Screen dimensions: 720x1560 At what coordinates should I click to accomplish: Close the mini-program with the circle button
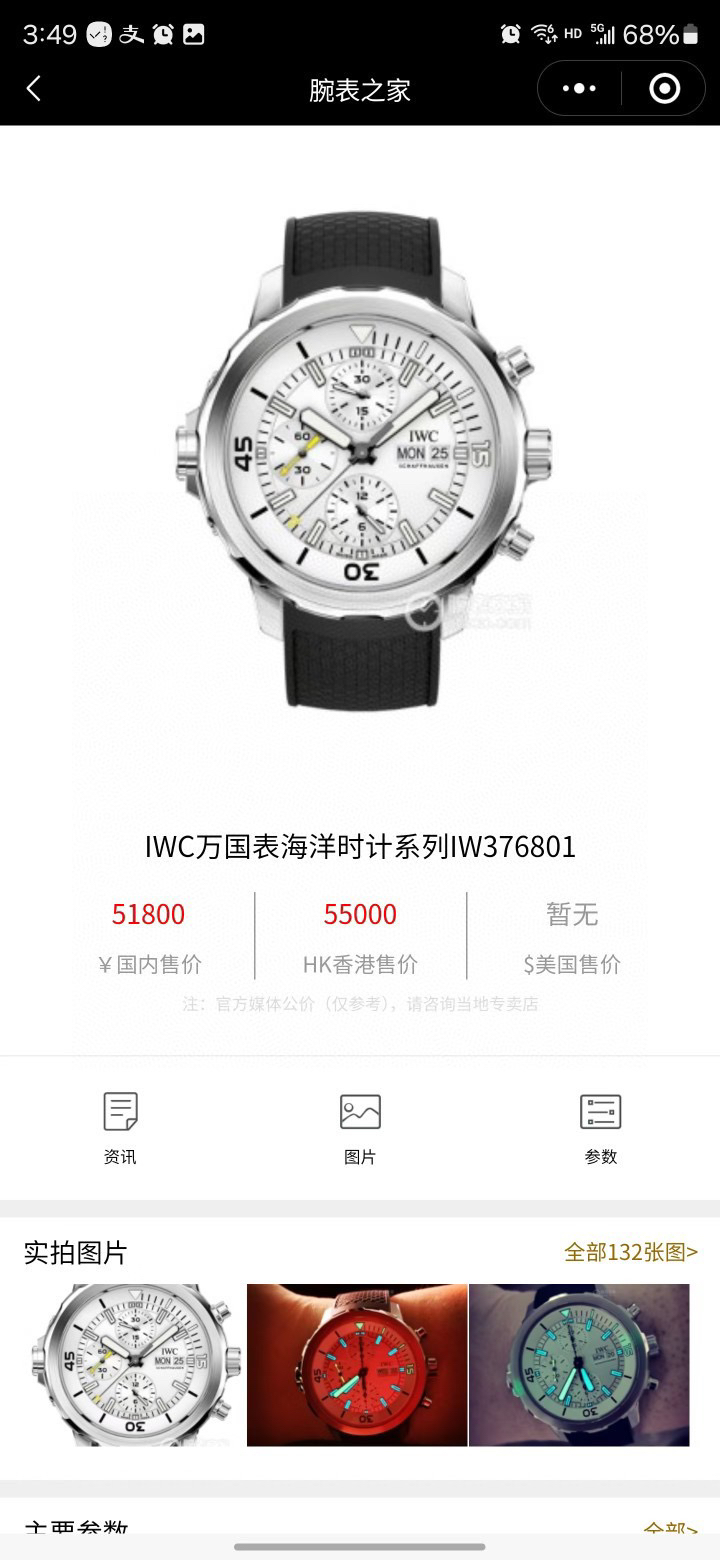pyautogui.click(x=664, y=89)
